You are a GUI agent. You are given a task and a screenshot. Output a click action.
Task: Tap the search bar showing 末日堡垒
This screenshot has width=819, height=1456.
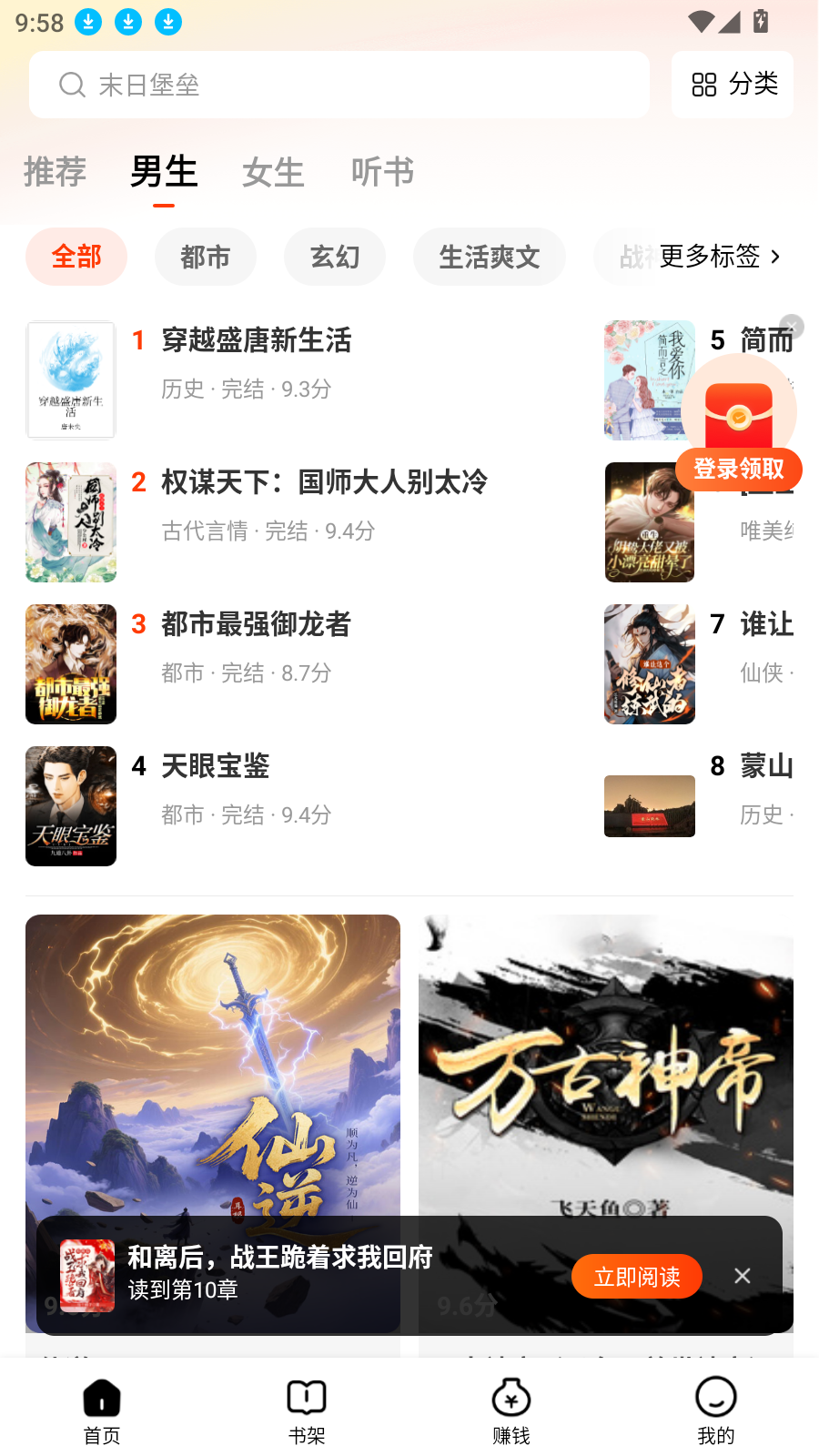337,84
